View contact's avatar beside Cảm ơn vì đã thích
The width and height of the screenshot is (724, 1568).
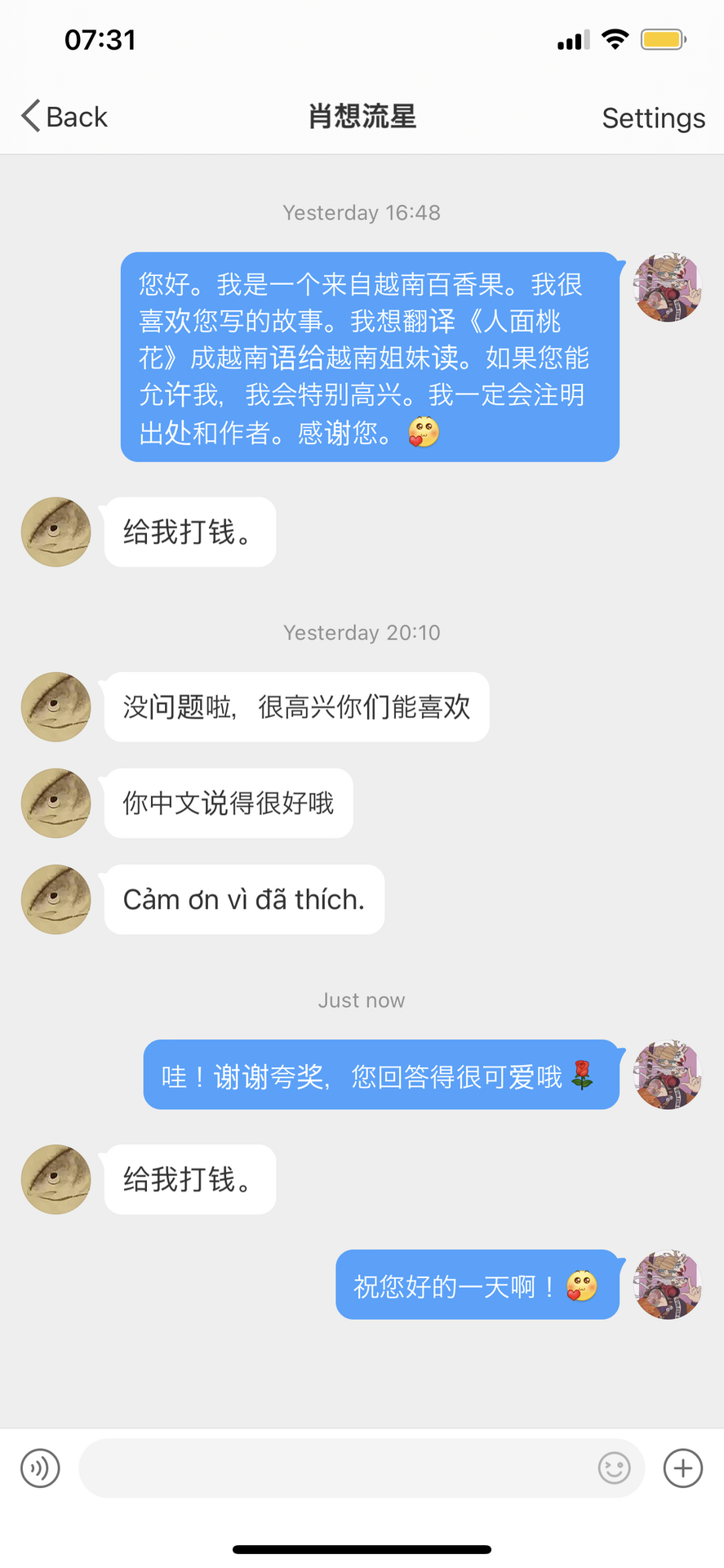click(56, 899)
